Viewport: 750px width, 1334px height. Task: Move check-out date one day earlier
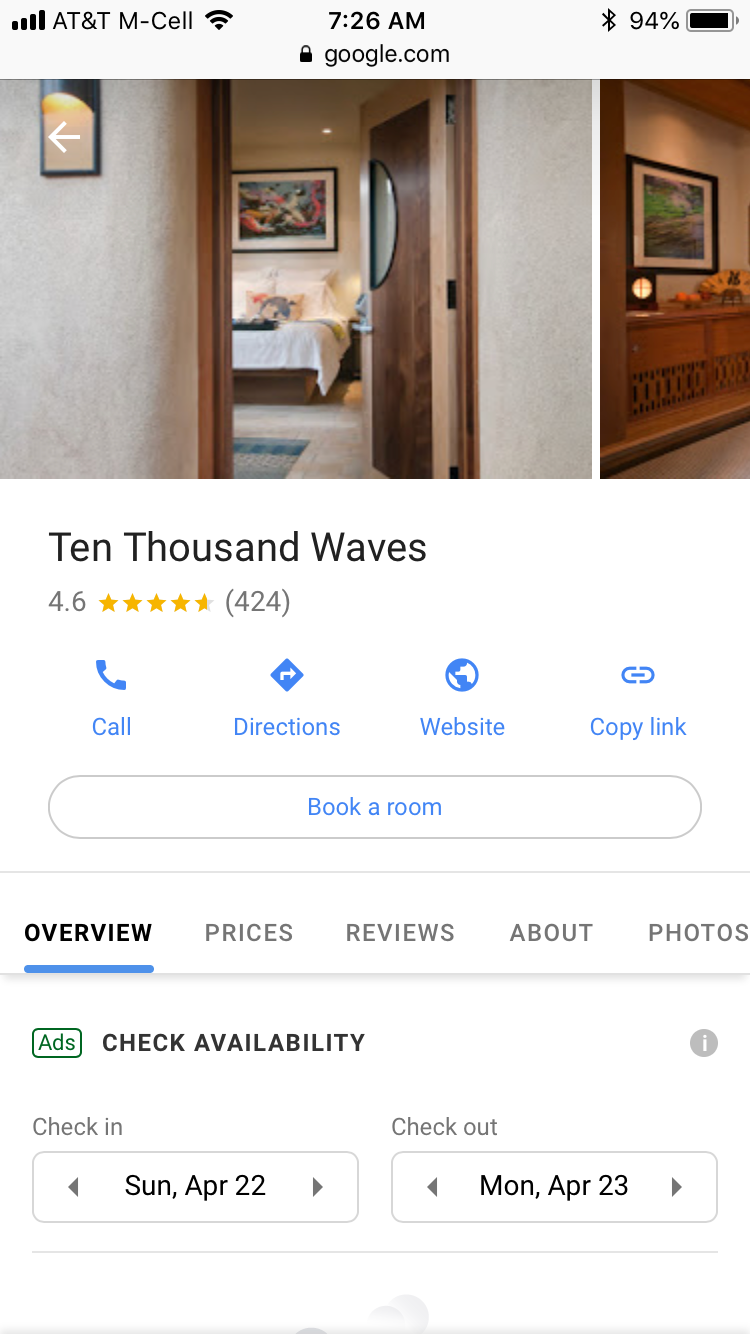[x=432, y=1187]
